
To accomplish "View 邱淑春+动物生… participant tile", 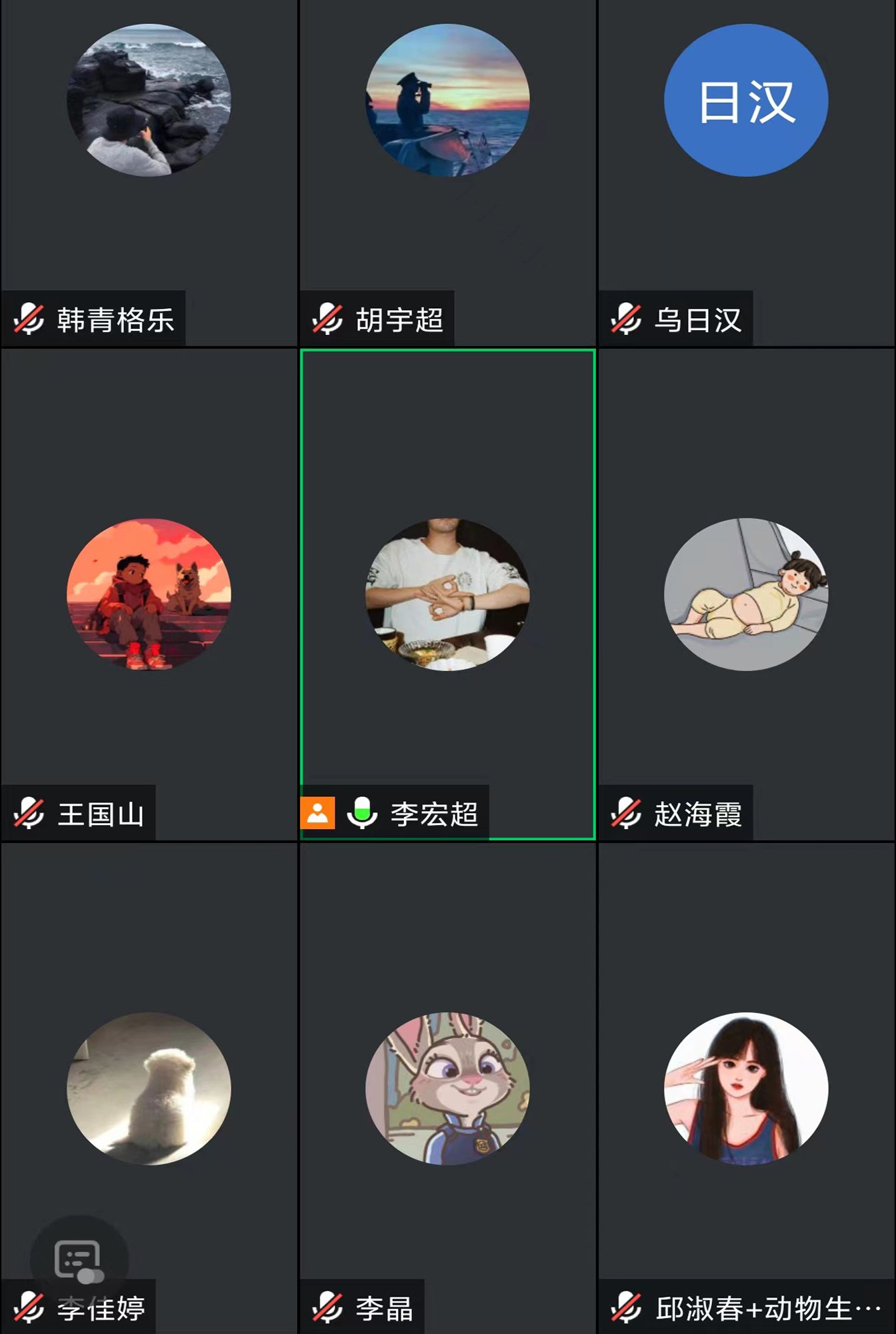I will tap(746, 1089).
